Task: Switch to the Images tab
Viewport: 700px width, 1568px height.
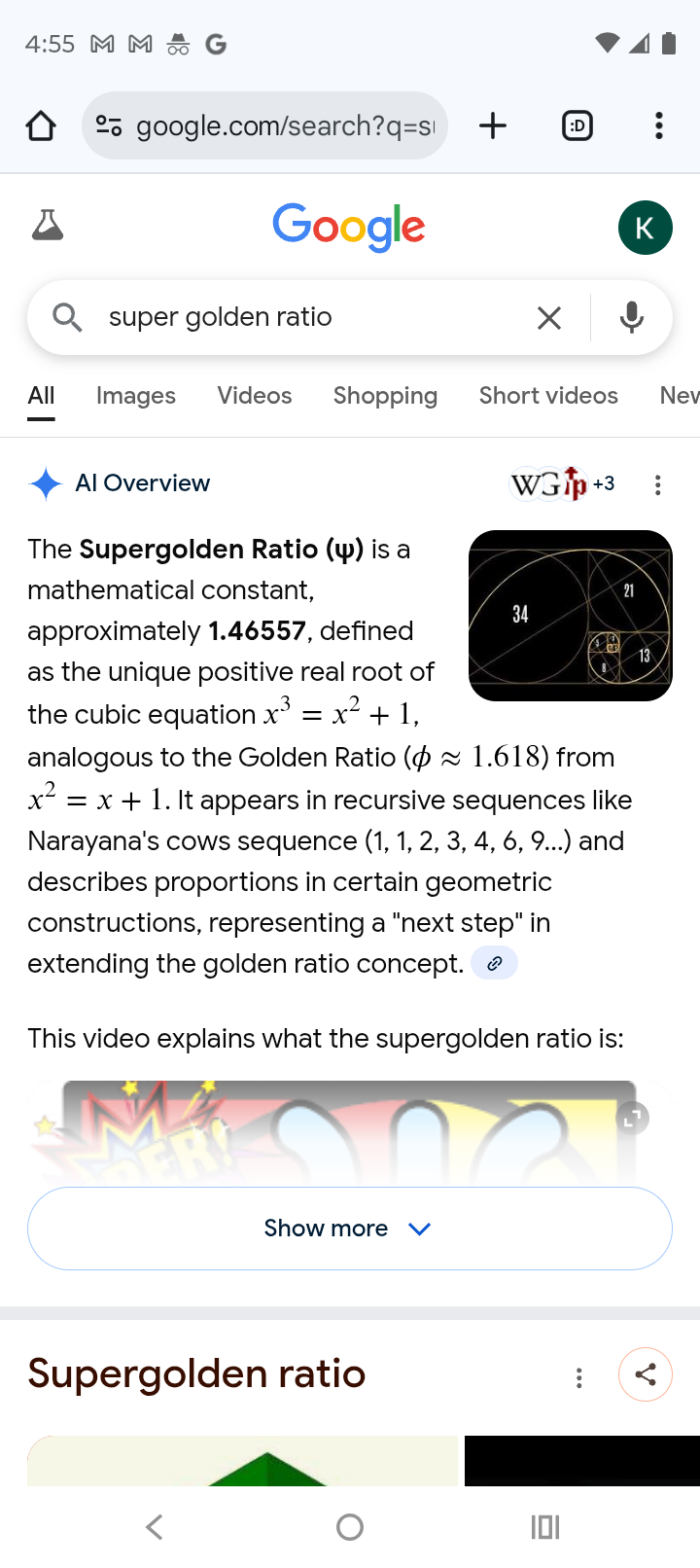Action: pos(136,396)
